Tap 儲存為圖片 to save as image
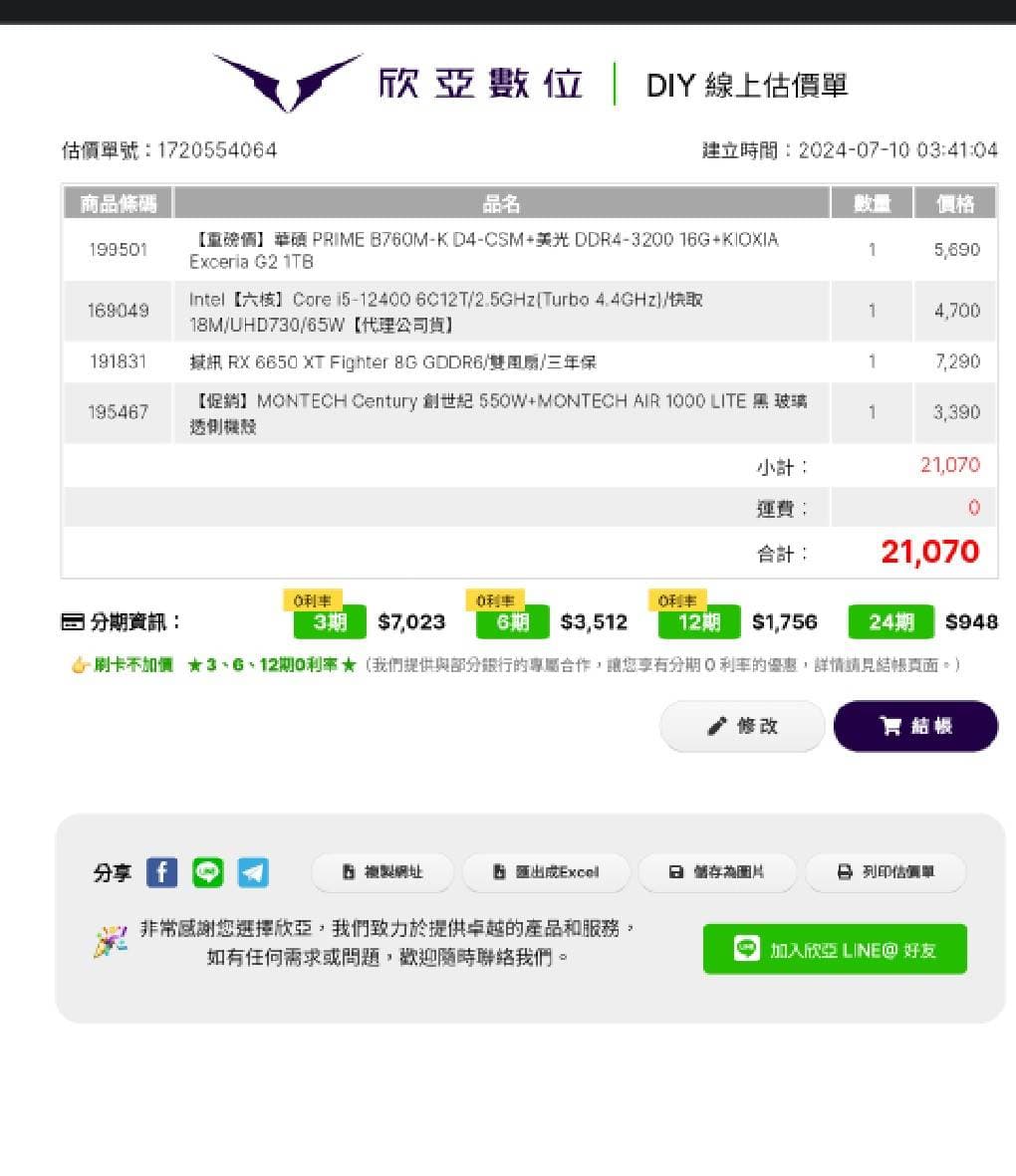1016x1176 pixels. point(717,872)
